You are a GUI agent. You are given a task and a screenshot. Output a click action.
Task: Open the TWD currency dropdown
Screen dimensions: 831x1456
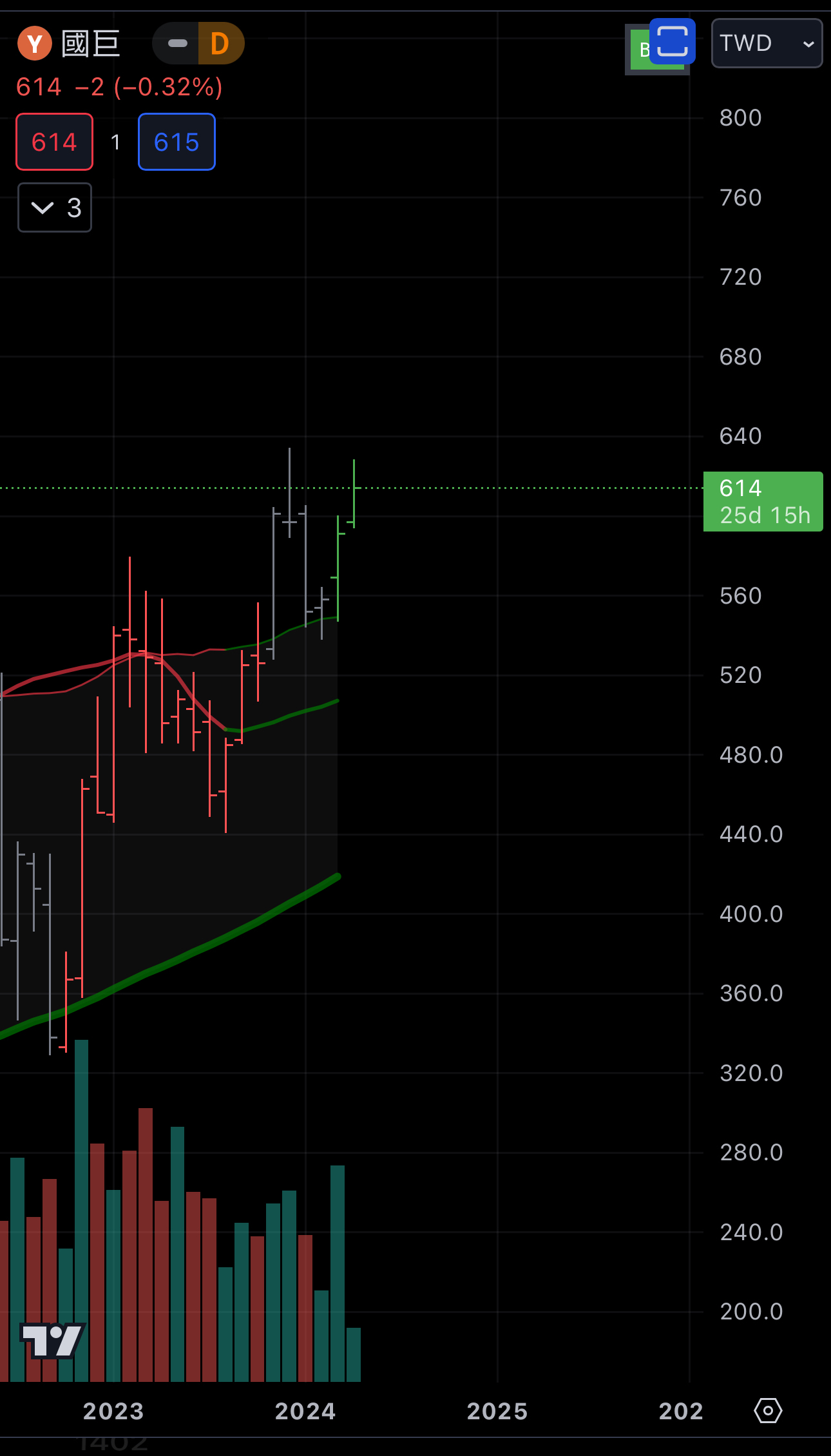(x=766, y=43)
